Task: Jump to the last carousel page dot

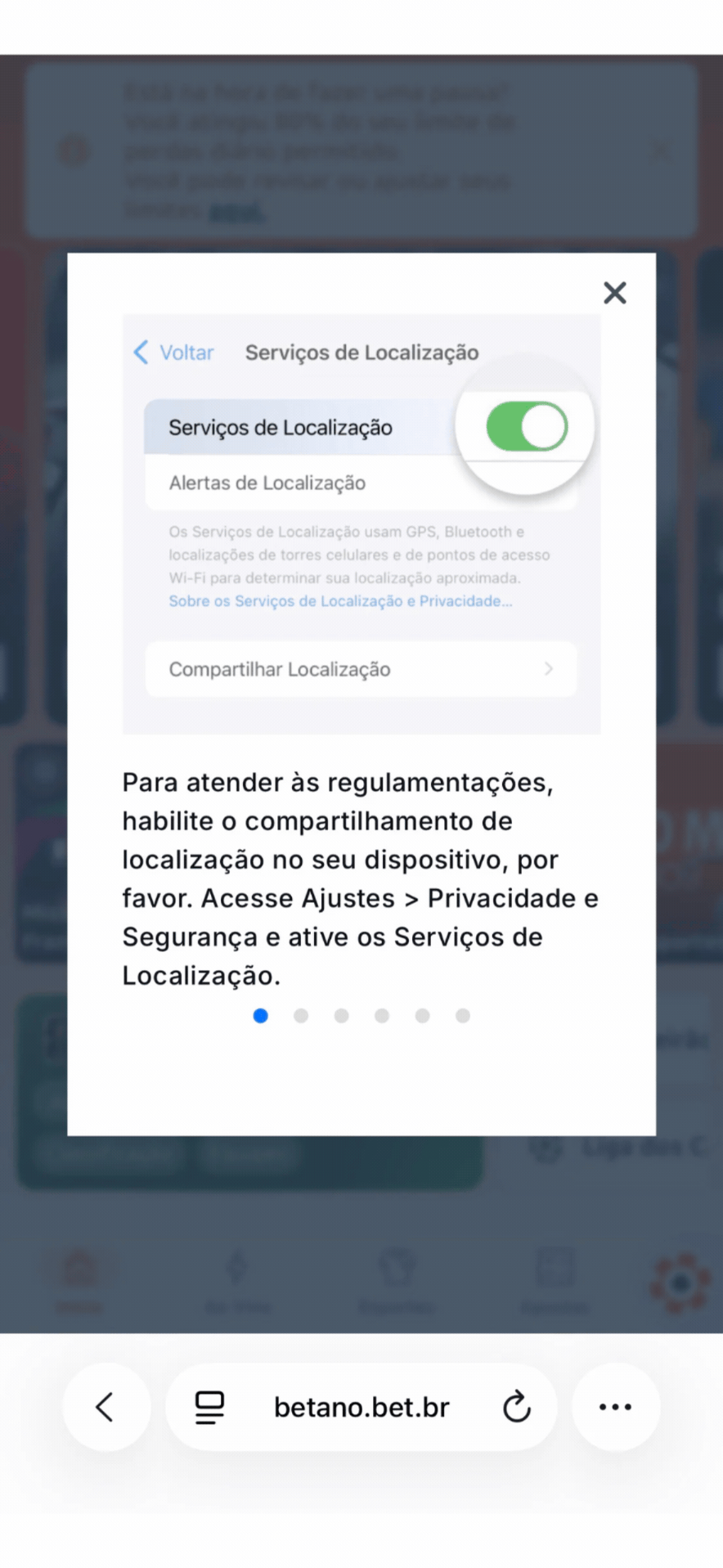Action: coord(463,1016)
